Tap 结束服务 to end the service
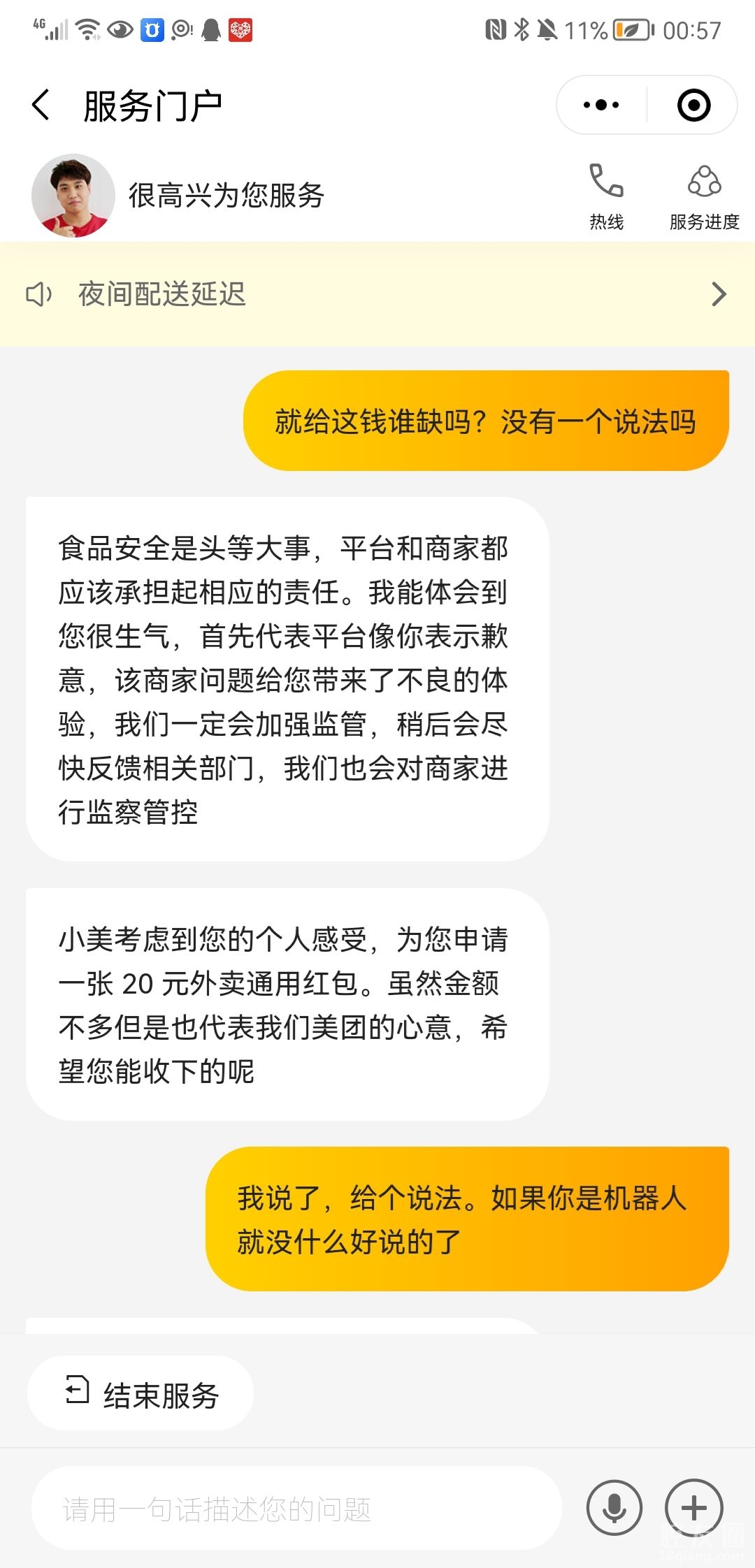 pos(141,1394)
